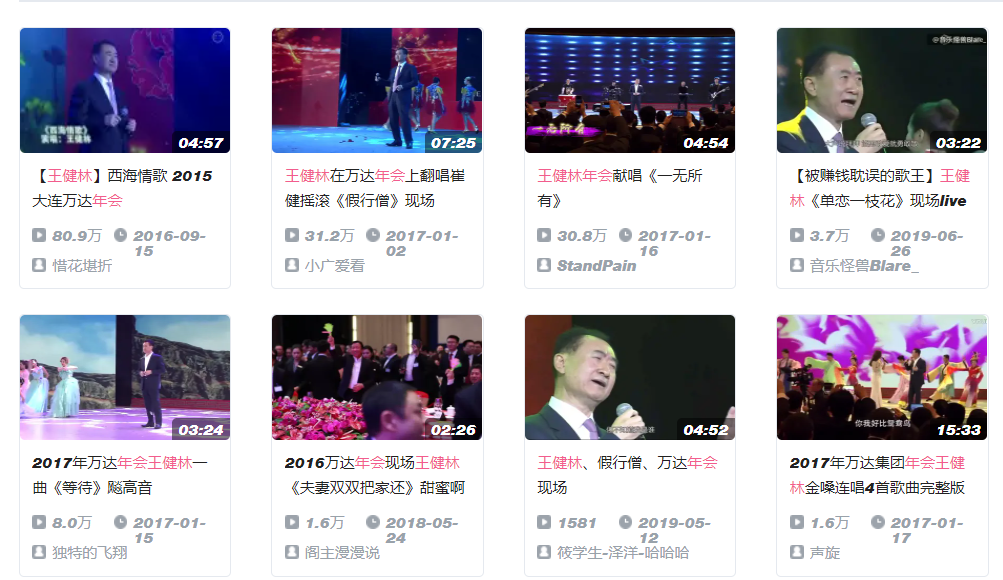Watch 金嗓连唱4首歌曲完整版 video
This screenshot has width=1003, height=580.
tap(882, 378)
